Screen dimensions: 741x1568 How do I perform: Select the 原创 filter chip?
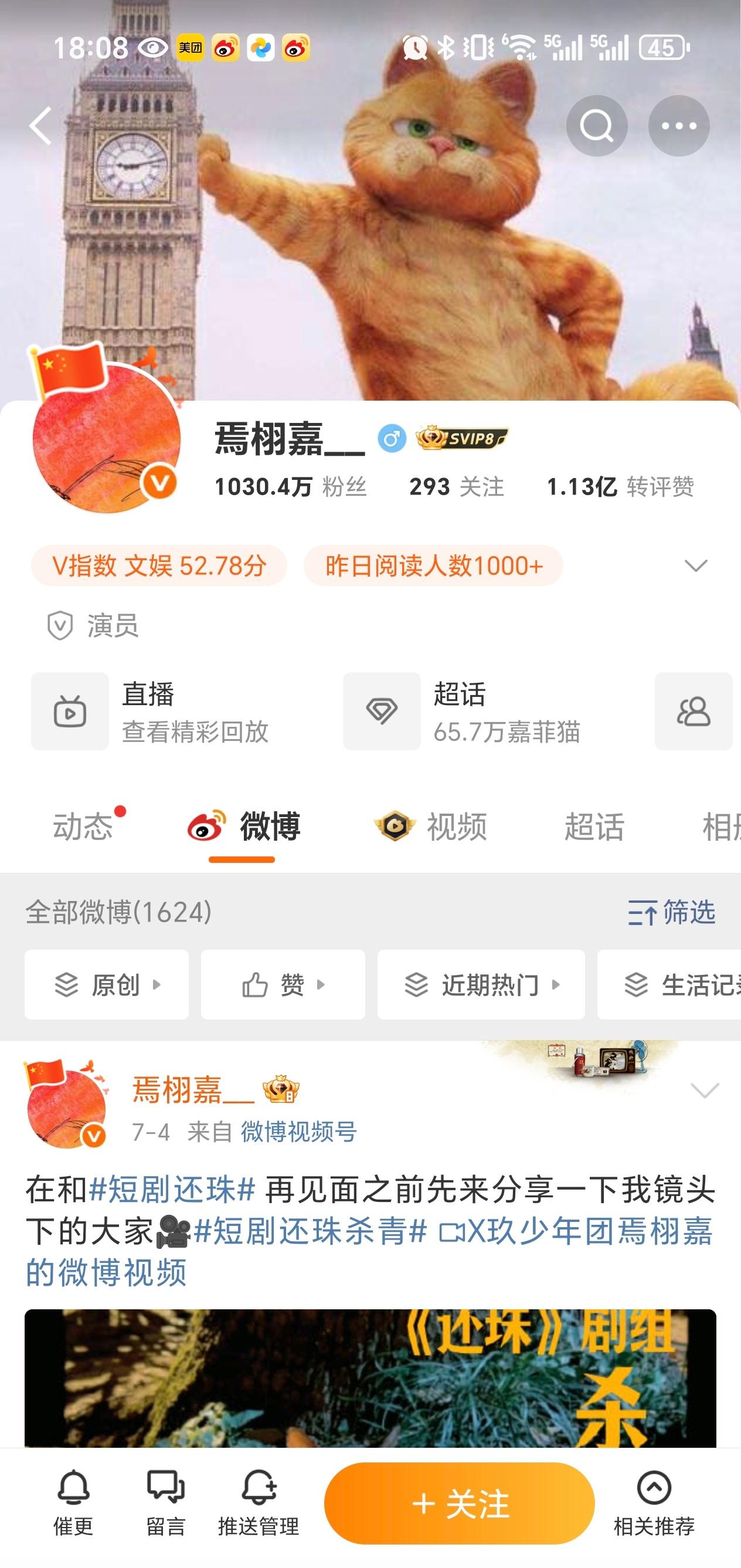[107, 984]
